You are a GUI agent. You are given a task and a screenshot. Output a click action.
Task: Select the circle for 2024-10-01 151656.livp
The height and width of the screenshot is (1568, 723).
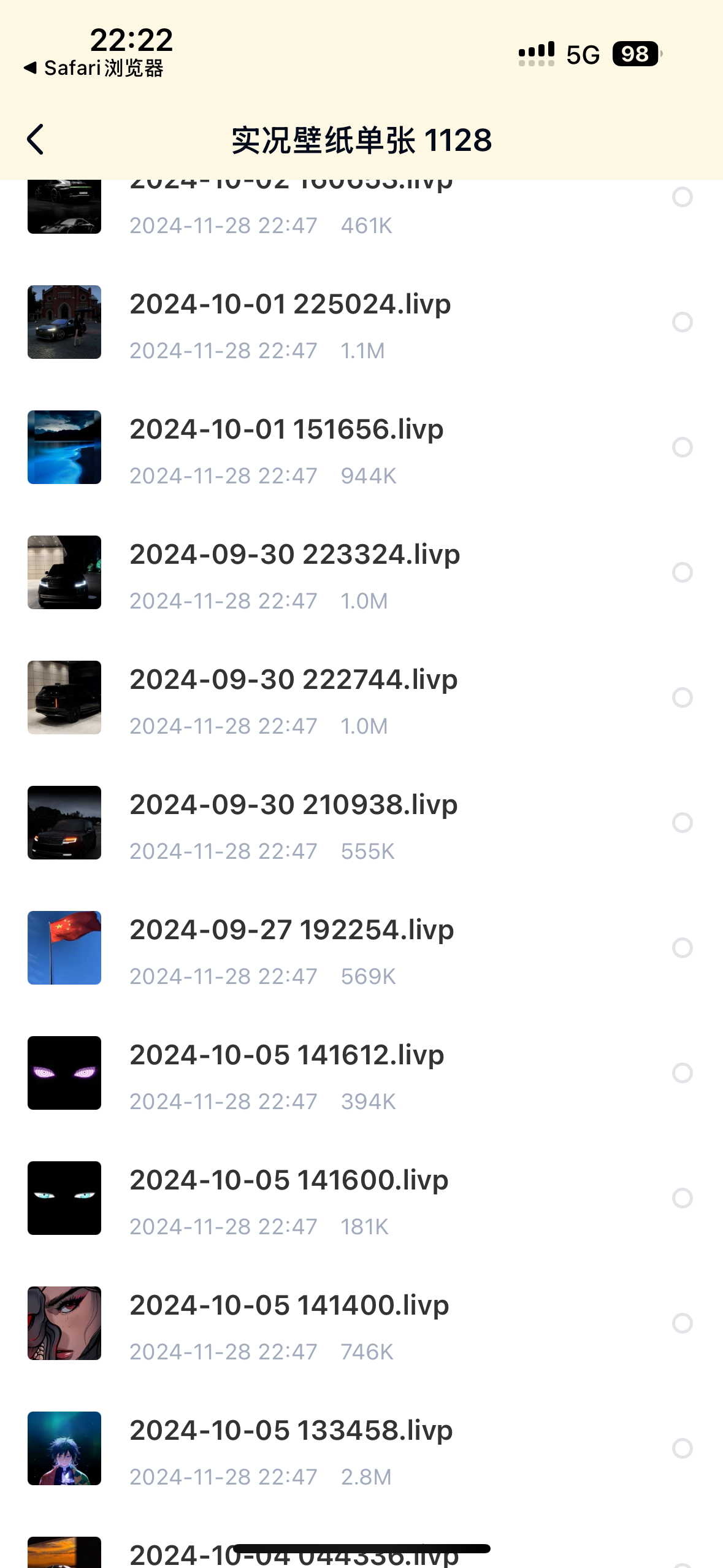[x=682, y=447]
